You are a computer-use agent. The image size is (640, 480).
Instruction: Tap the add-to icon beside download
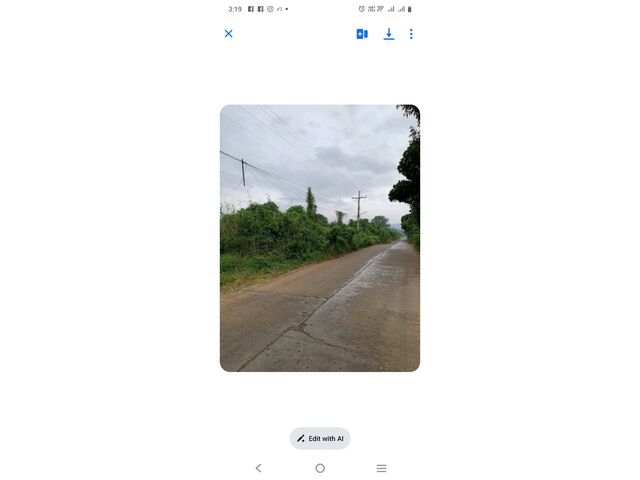(362, 34)
